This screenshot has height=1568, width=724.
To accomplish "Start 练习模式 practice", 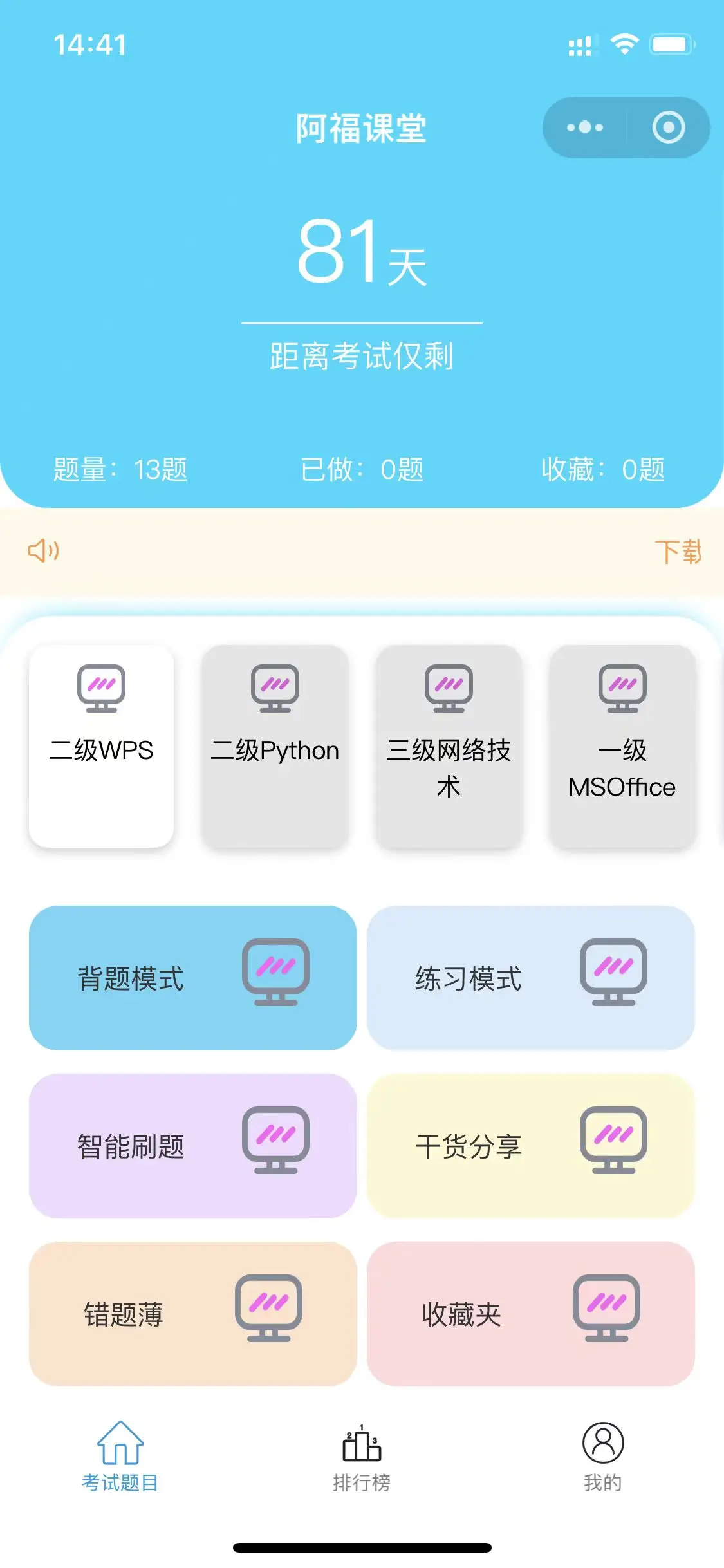I will [530, 978].
